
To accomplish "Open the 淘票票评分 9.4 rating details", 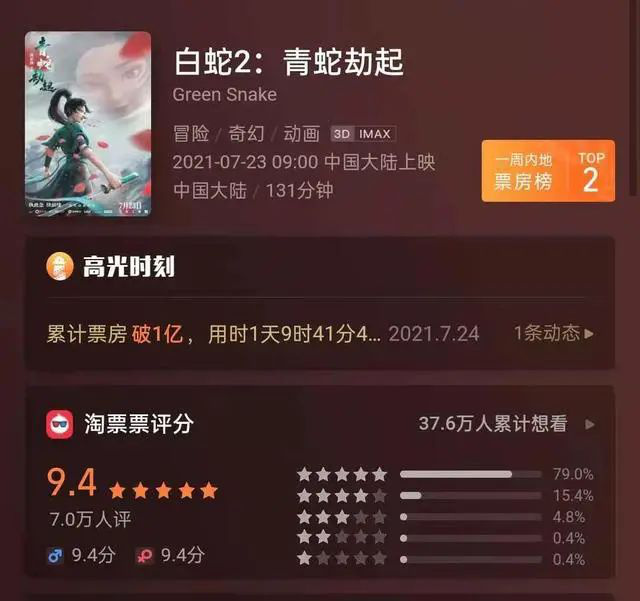I will (73, 483).
